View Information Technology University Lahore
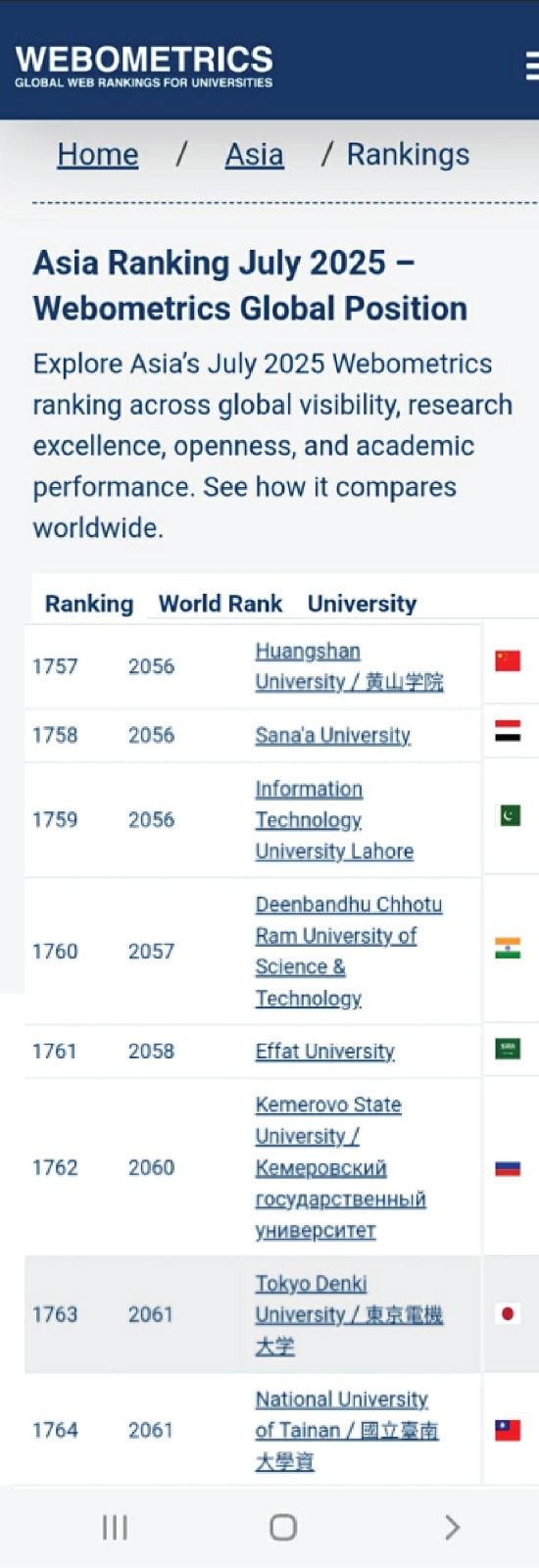 coord(334,820)
